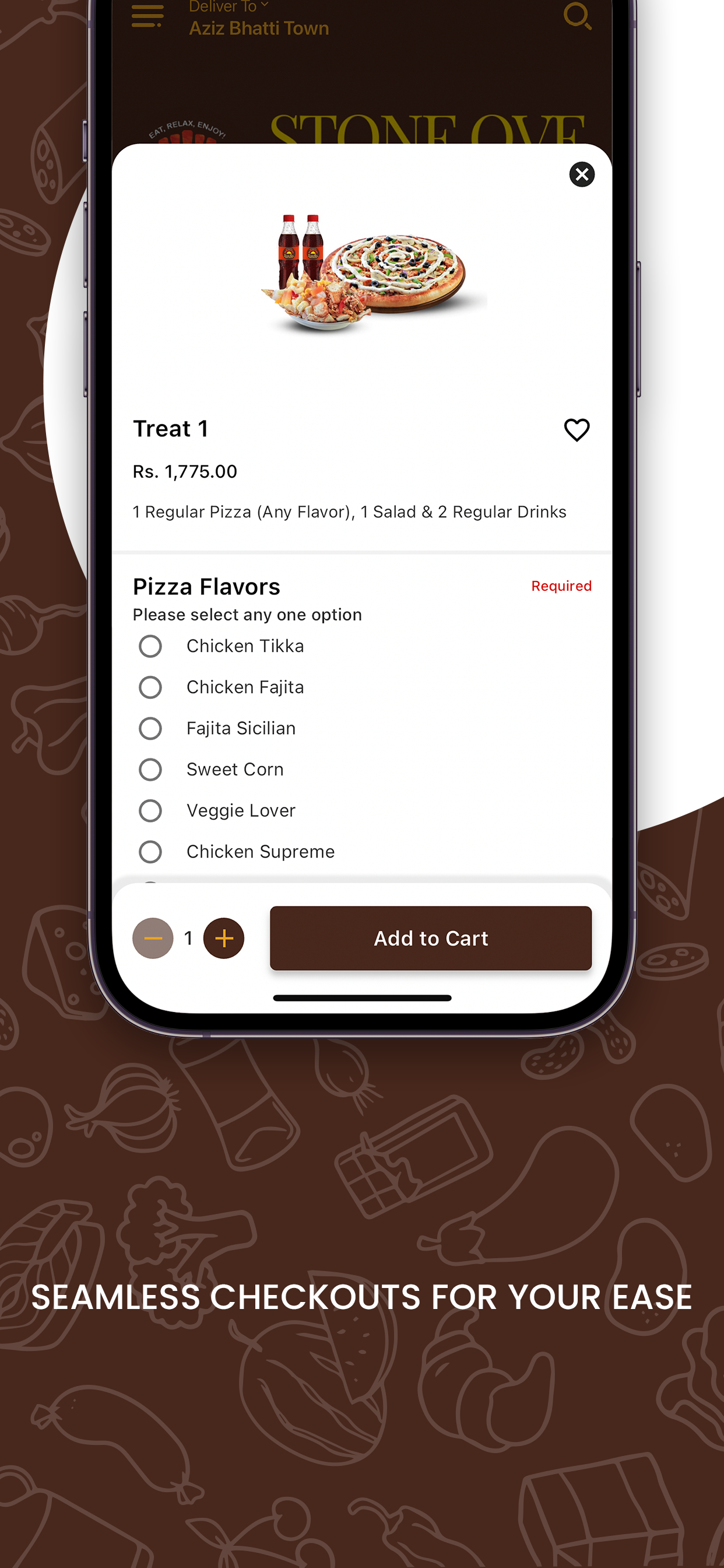The height and width of the screenshot is (1568, 724).
Task: Select Veggie Lover option
Action: pyautogui.click(x=150, y=811)
